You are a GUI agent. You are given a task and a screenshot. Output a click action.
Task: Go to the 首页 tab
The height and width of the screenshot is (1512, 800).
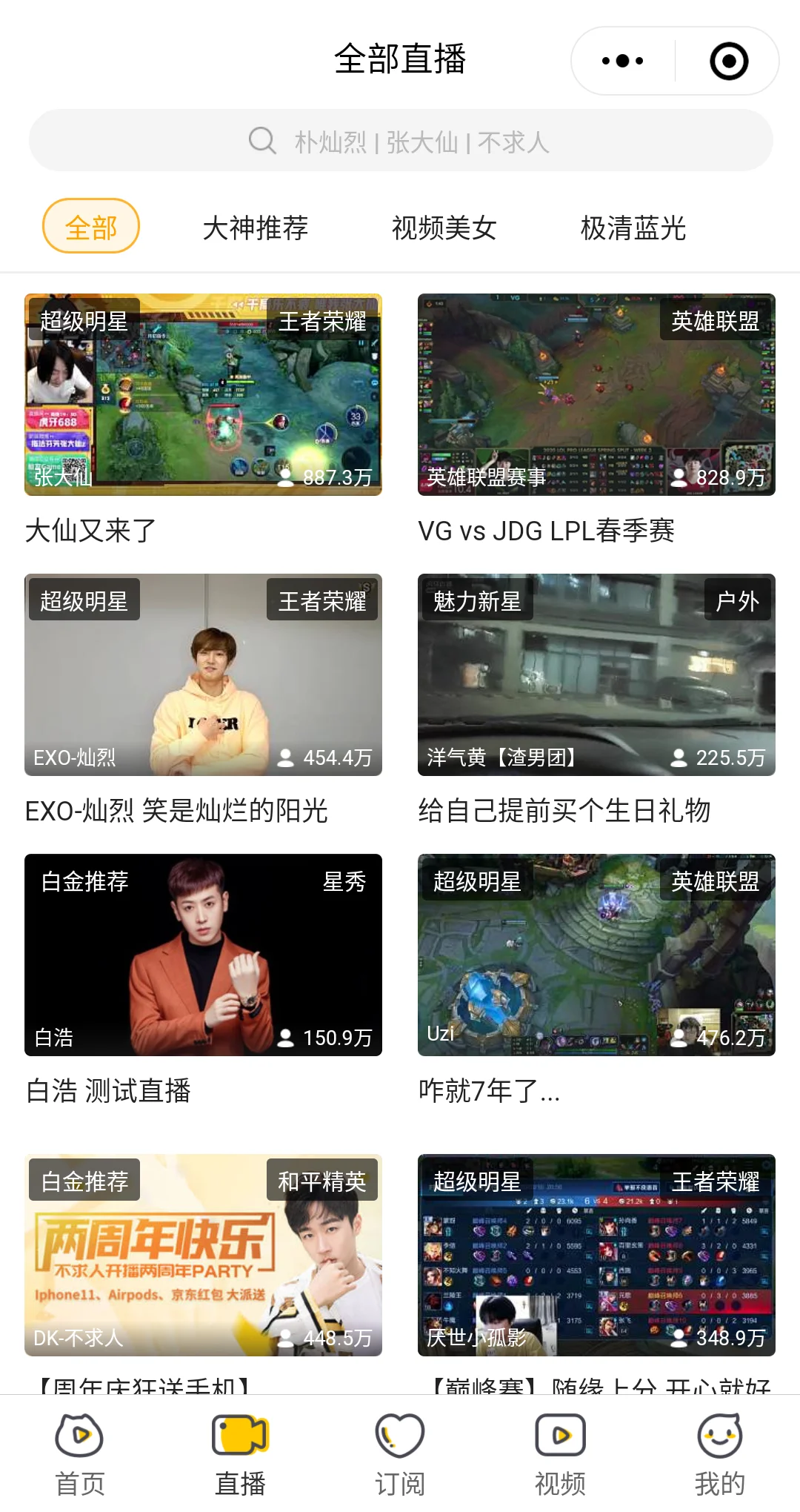pyautogui.click(x=80, y=1454)
